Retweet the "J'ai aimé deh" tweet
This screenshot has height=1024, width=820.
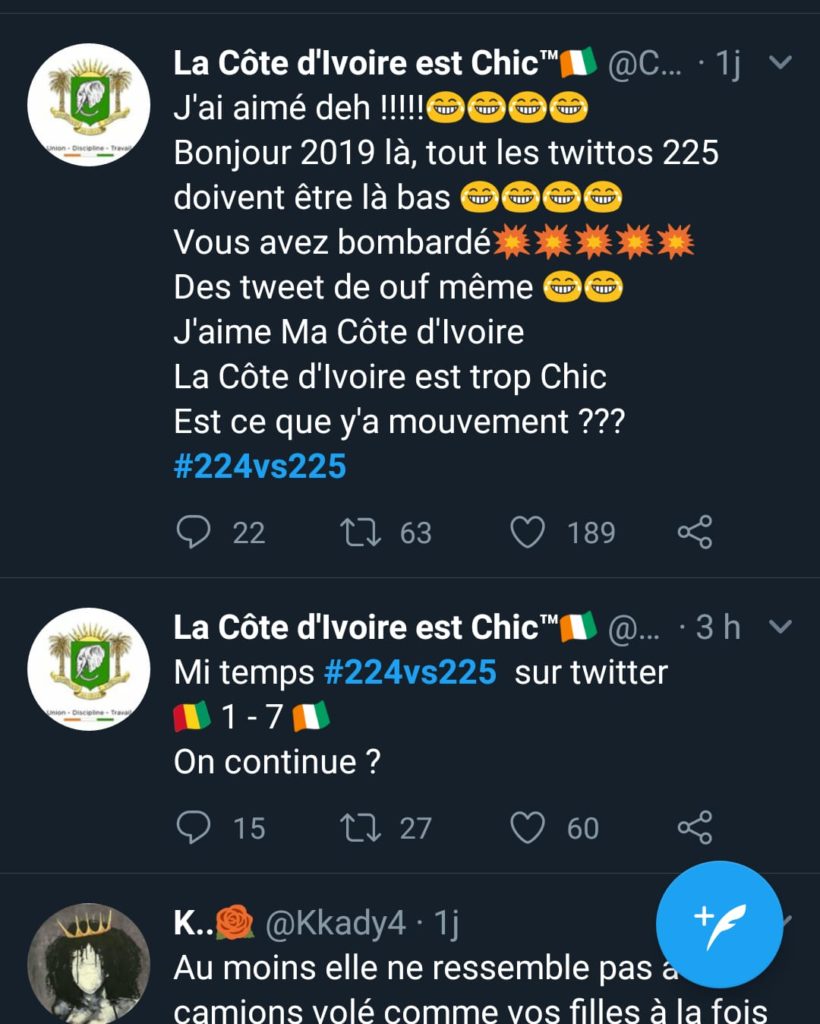tap(361, 532)
